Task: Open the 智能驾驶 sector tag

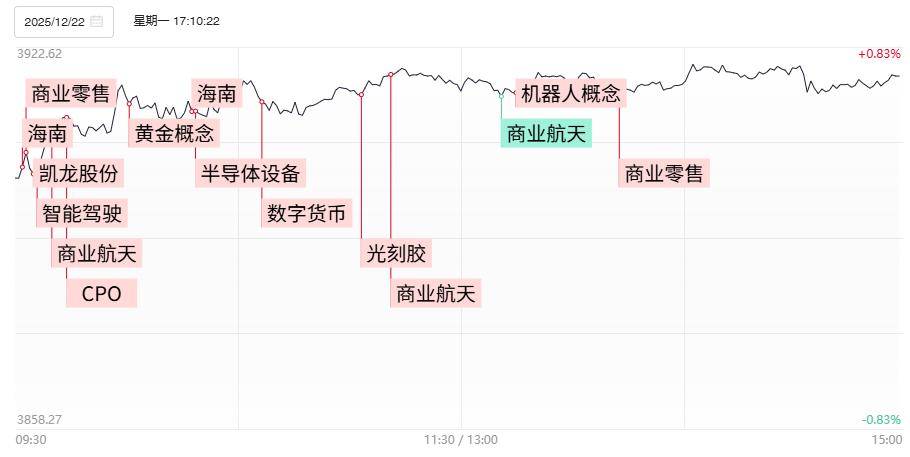Action: (x=84, y=213)
